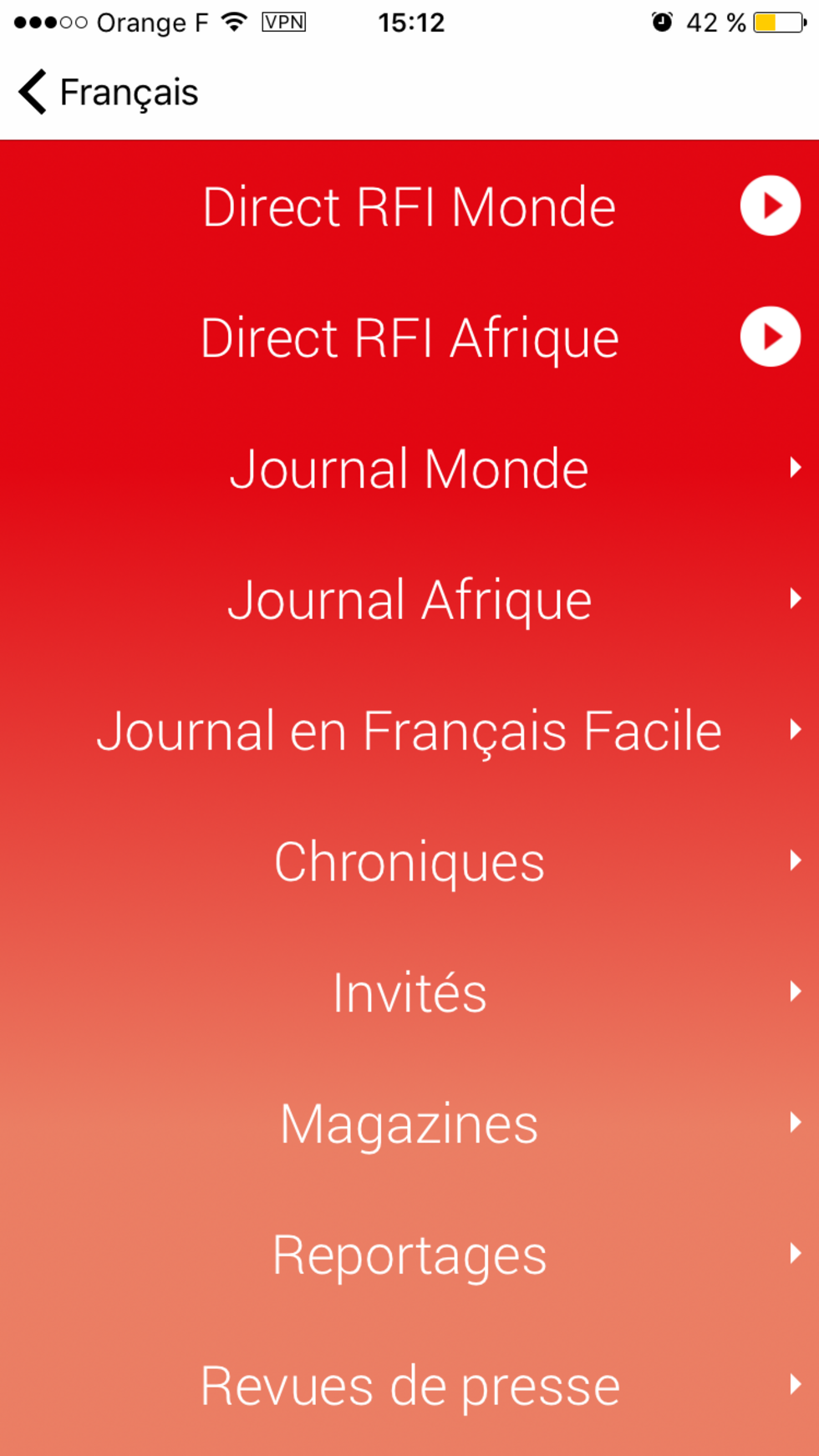The height and width of the screenshot is (1456, 819).
Task: Click the white play circle beside Direct RFI Afrique
Action: point(768,336)
